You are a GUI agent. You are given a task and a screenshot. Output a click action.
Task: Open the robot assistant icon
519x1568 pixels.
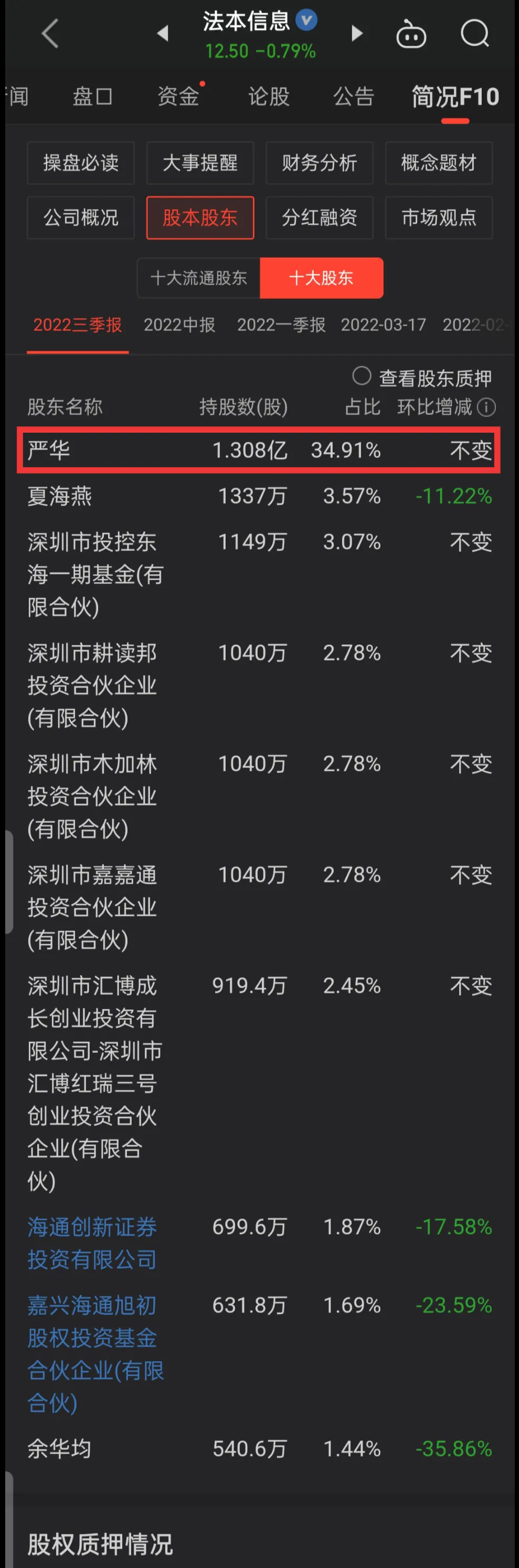411,35
